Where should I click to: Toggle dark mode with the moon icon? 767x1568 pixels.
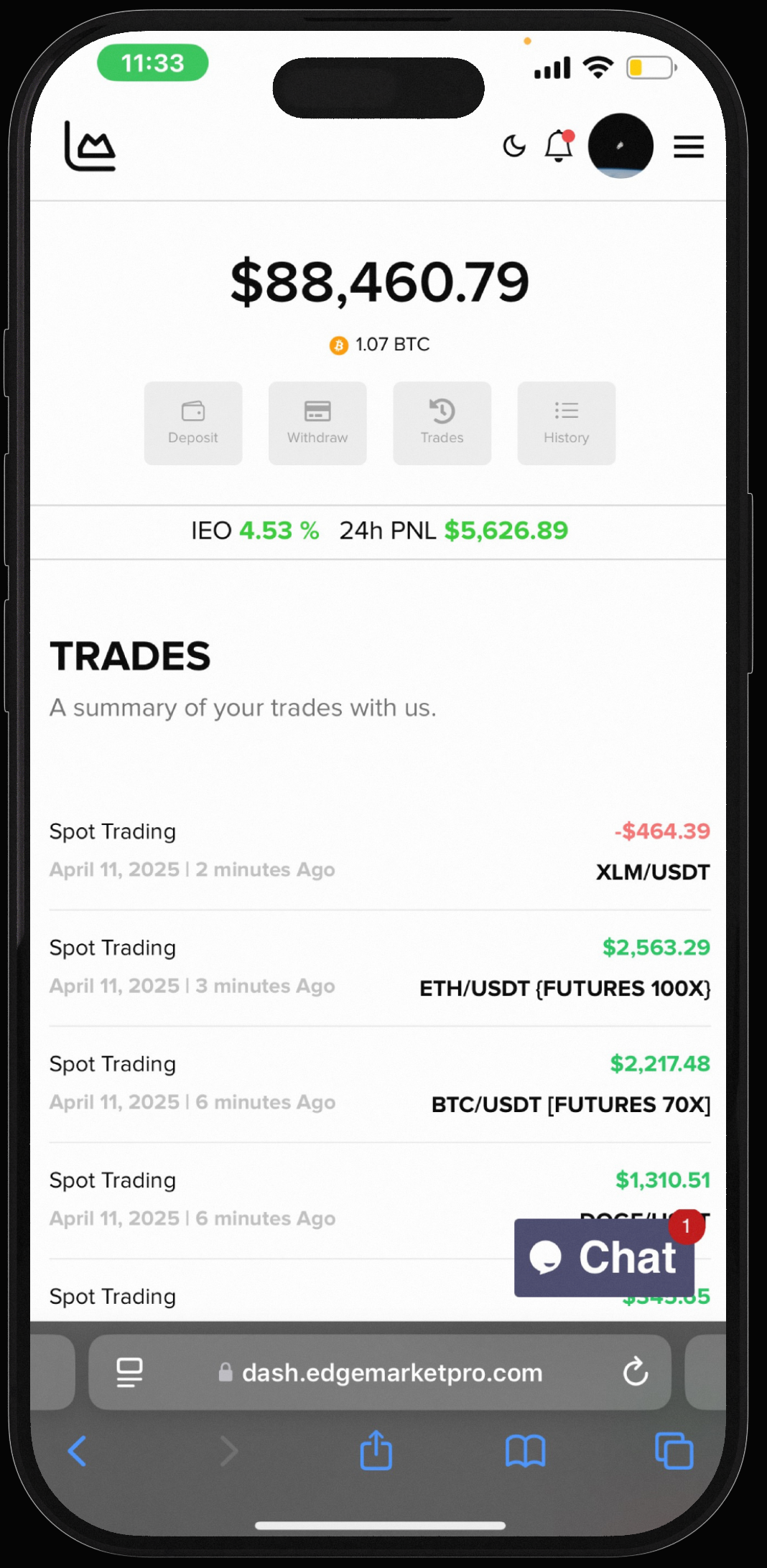[514, 146]
